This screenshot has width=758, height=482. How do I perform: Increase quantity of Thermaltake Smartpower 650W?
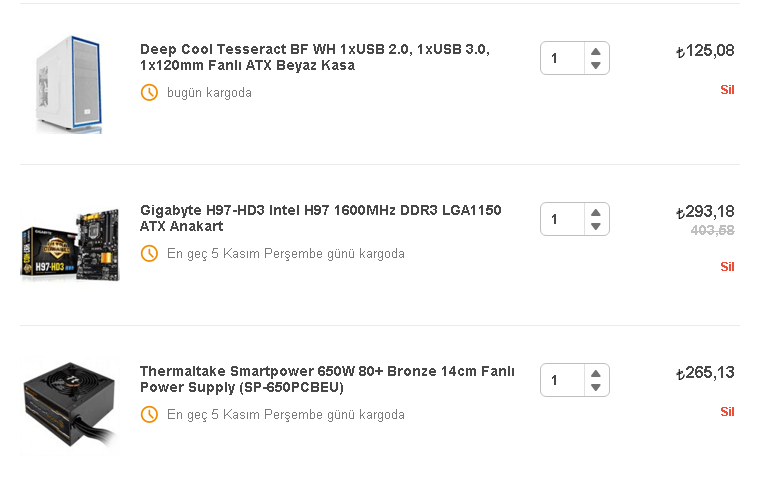(595, 373)
